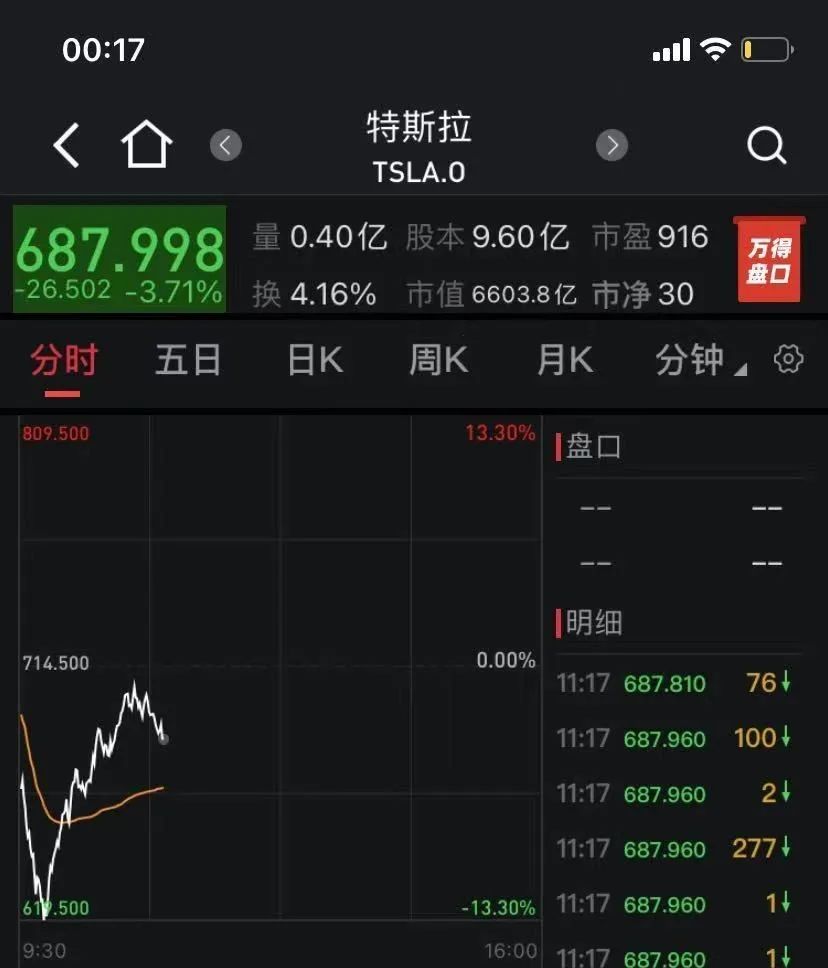Open chart settings via the gear icon

tap(787, 360)
